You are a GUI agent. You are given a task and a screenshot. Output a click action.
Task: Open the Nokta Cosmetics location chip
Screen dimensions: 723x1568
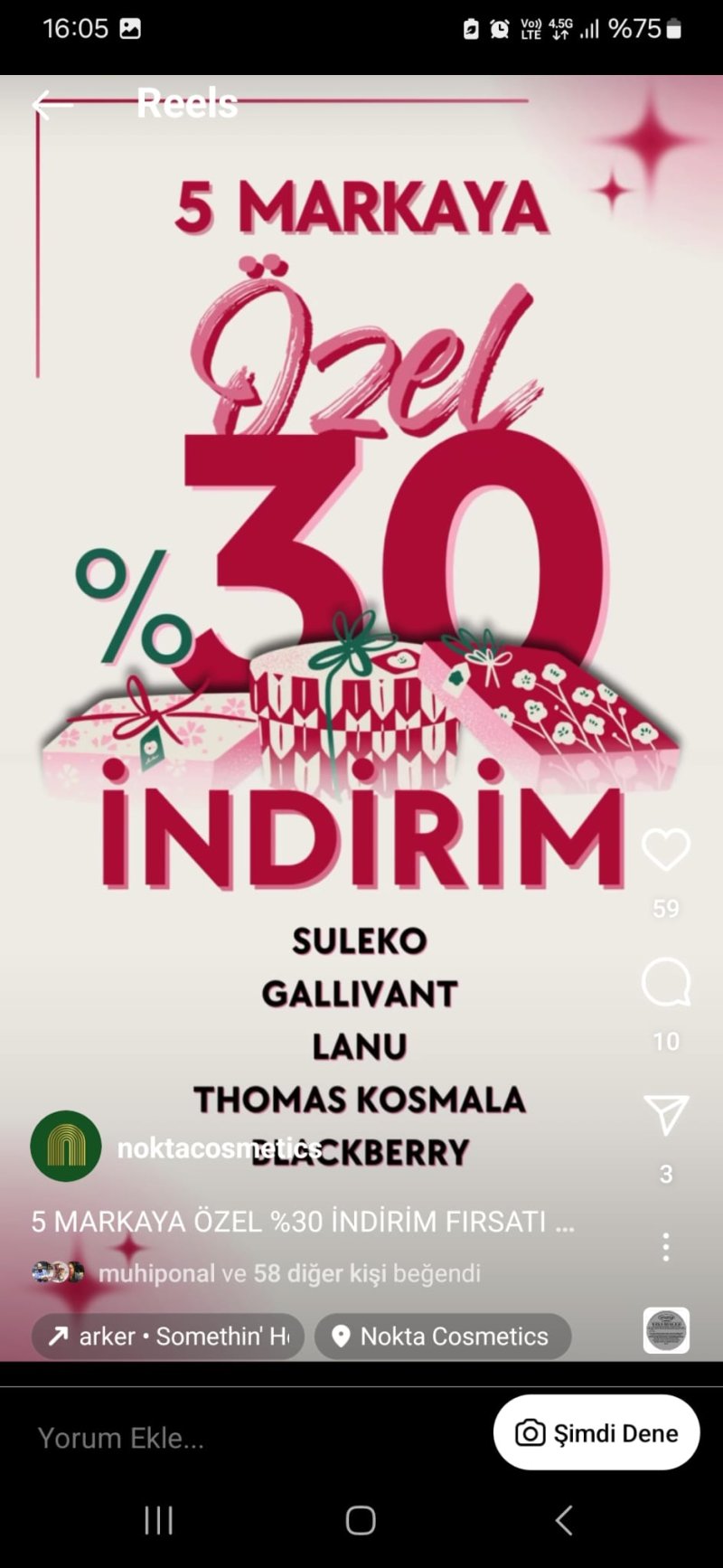pos(443,1337)
